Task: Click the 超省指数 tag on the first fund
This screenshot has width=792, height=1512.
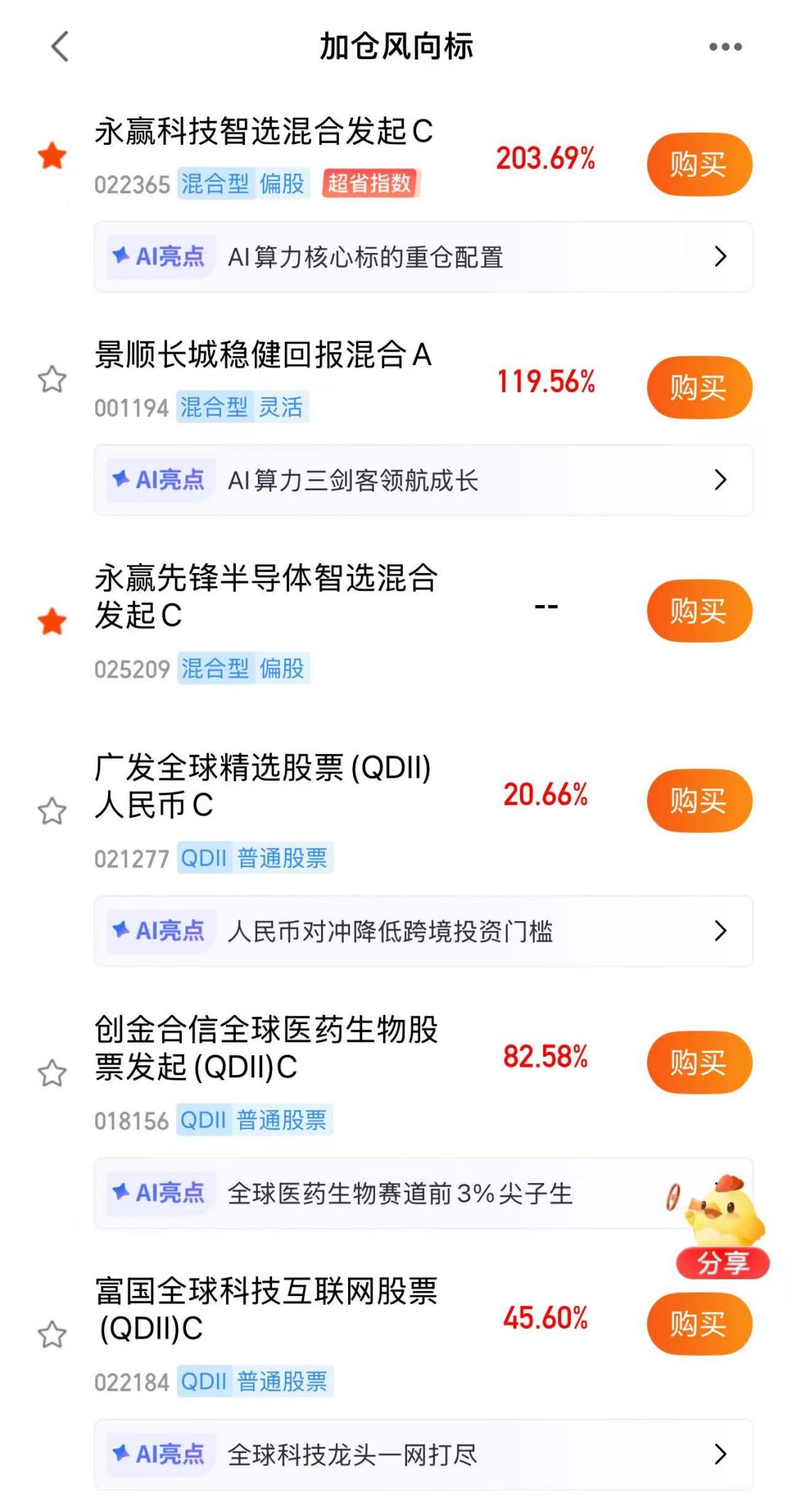Action: pos(370,183)
